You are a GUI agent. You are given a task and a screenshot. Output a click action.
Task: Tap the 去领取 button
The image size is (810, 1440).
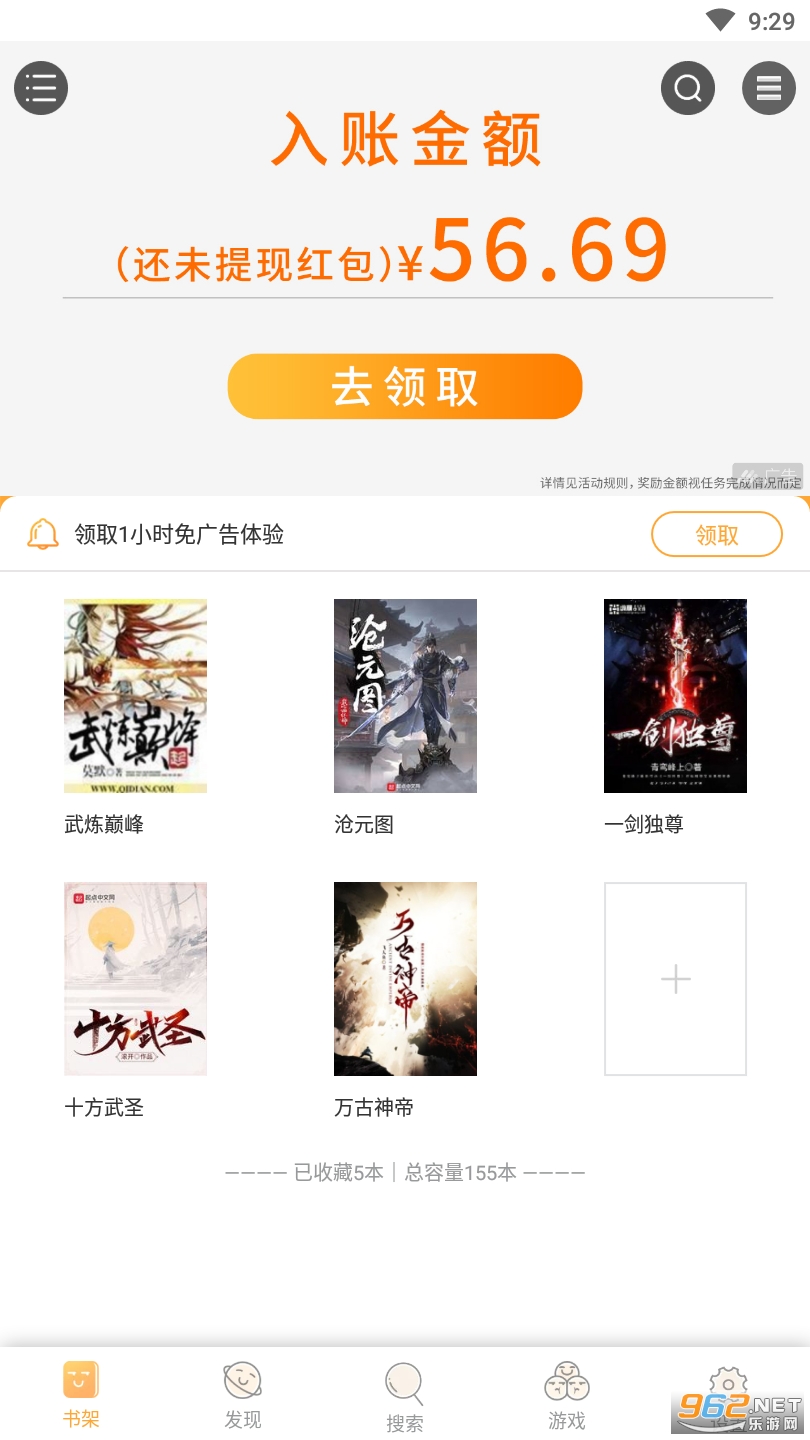(x=405, y=386)
